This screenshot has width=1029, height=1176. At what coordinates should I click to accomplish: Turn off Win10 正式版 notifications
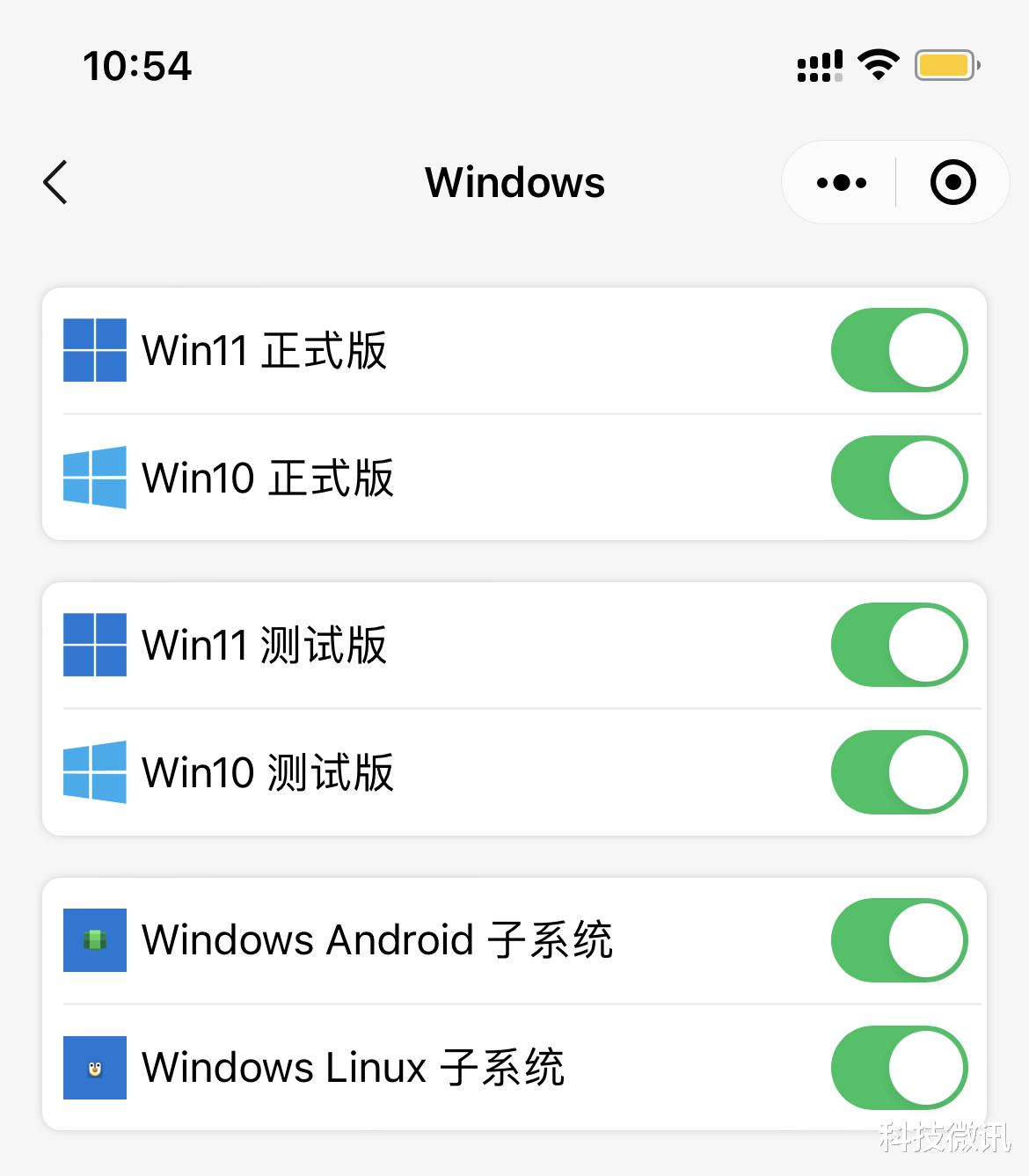898,478
